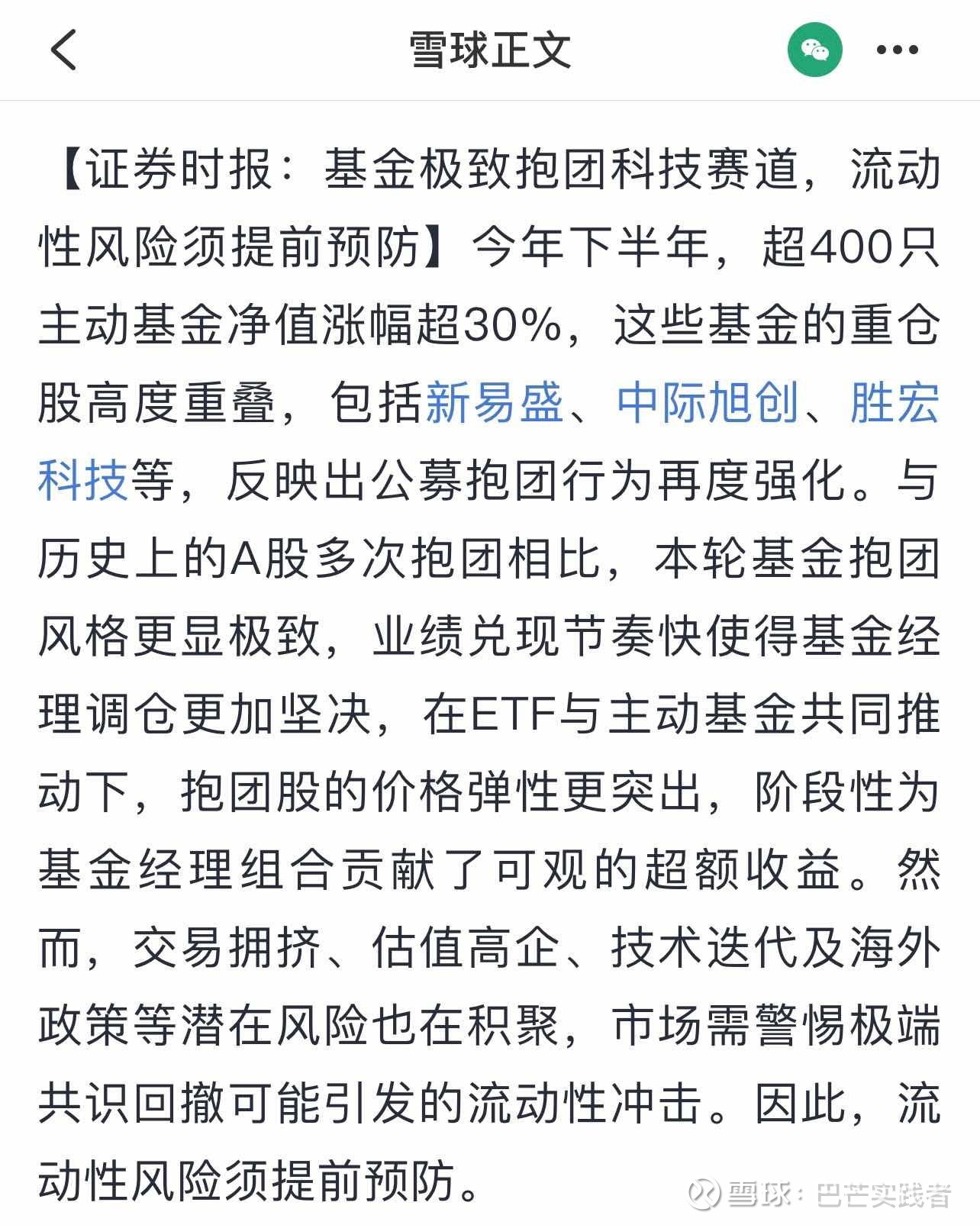Go back using the top-left arrow
980x1225 pixels.
tap(64, 50)
